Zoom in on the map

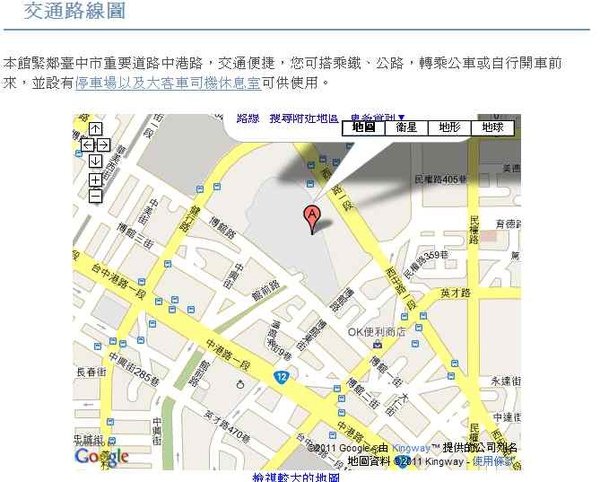coord(94,180)
